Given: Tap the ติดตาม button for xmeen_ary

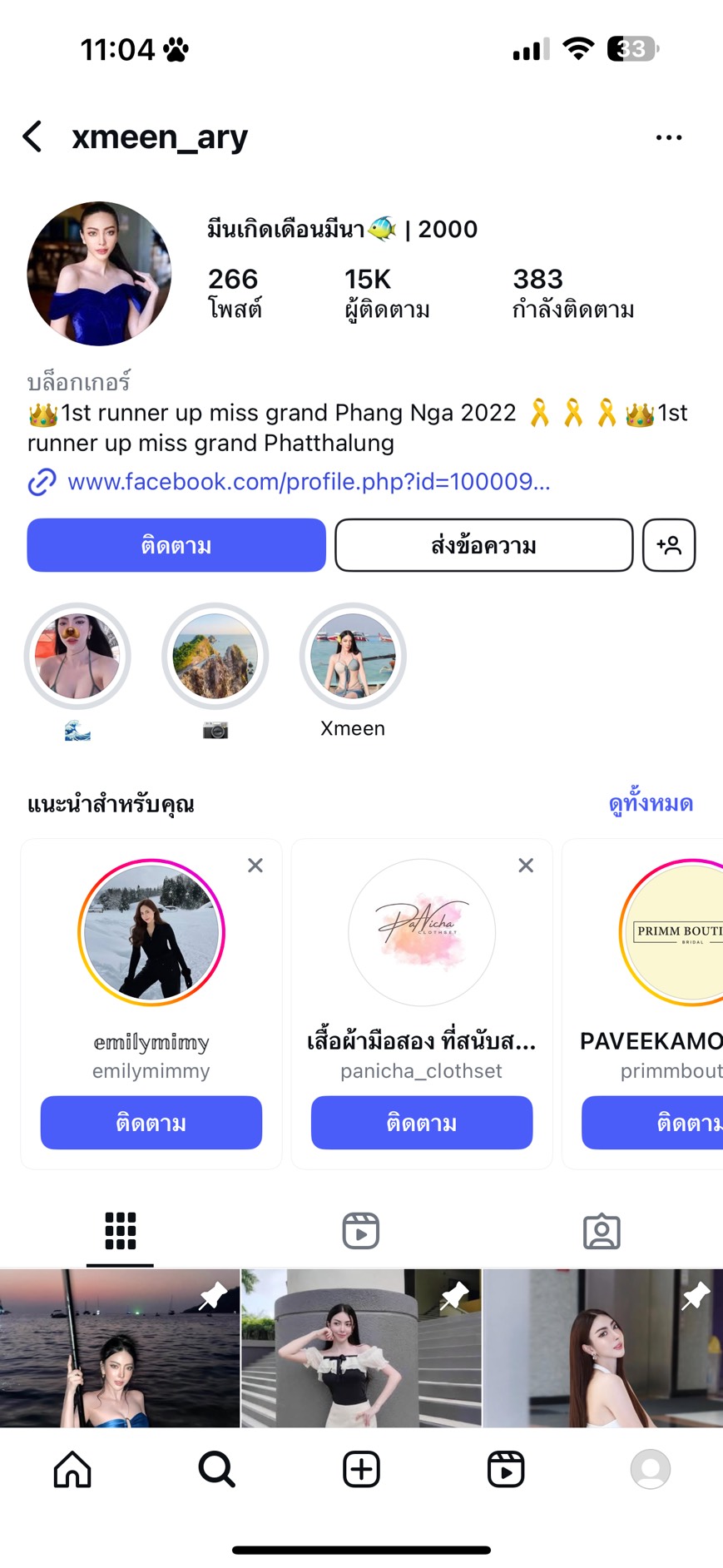Looking at the screenshot, I should [x=176, y=545].
